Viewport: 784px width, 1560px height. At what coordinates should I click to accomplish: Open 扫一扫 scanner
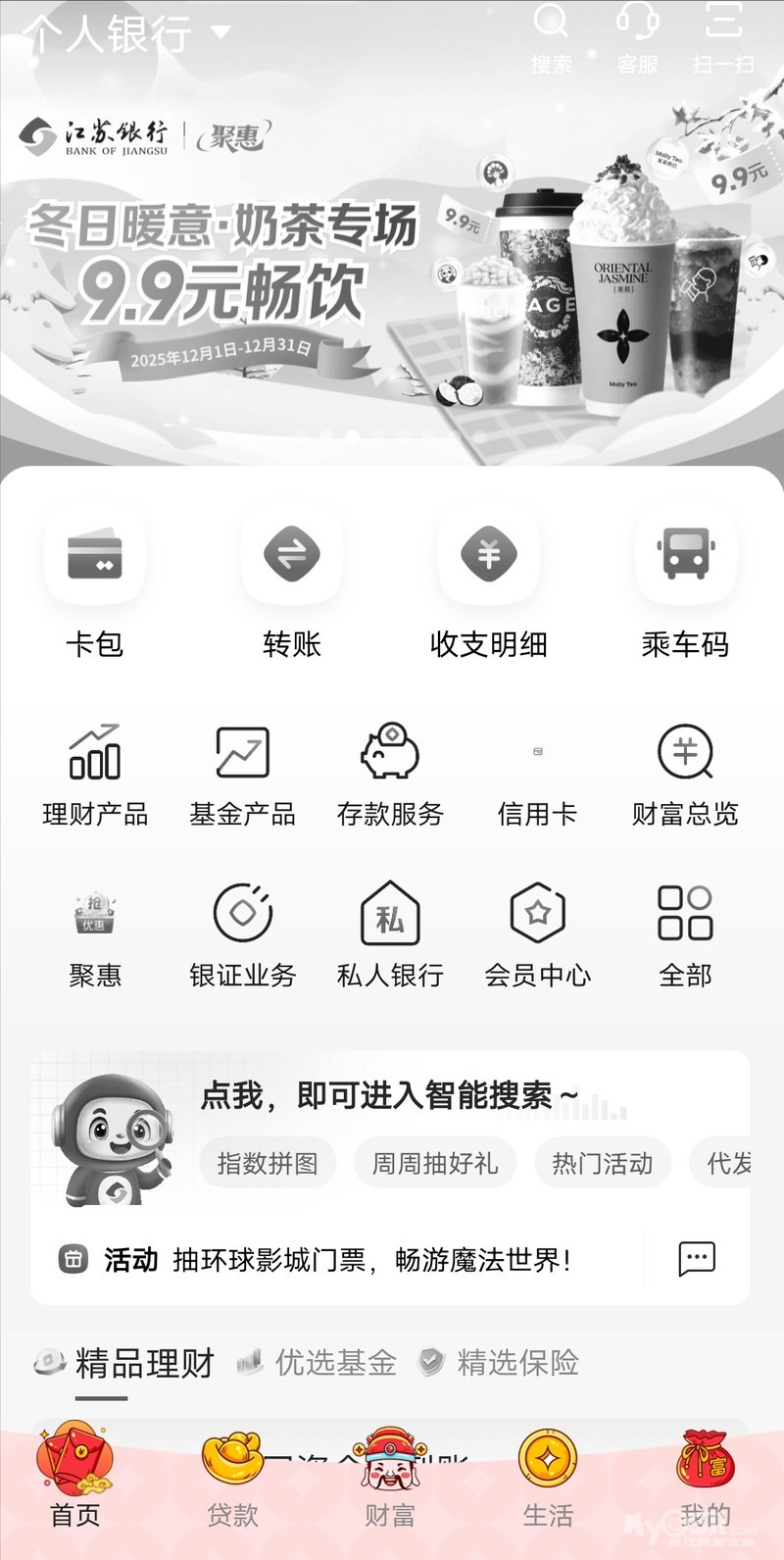point(723,39)
